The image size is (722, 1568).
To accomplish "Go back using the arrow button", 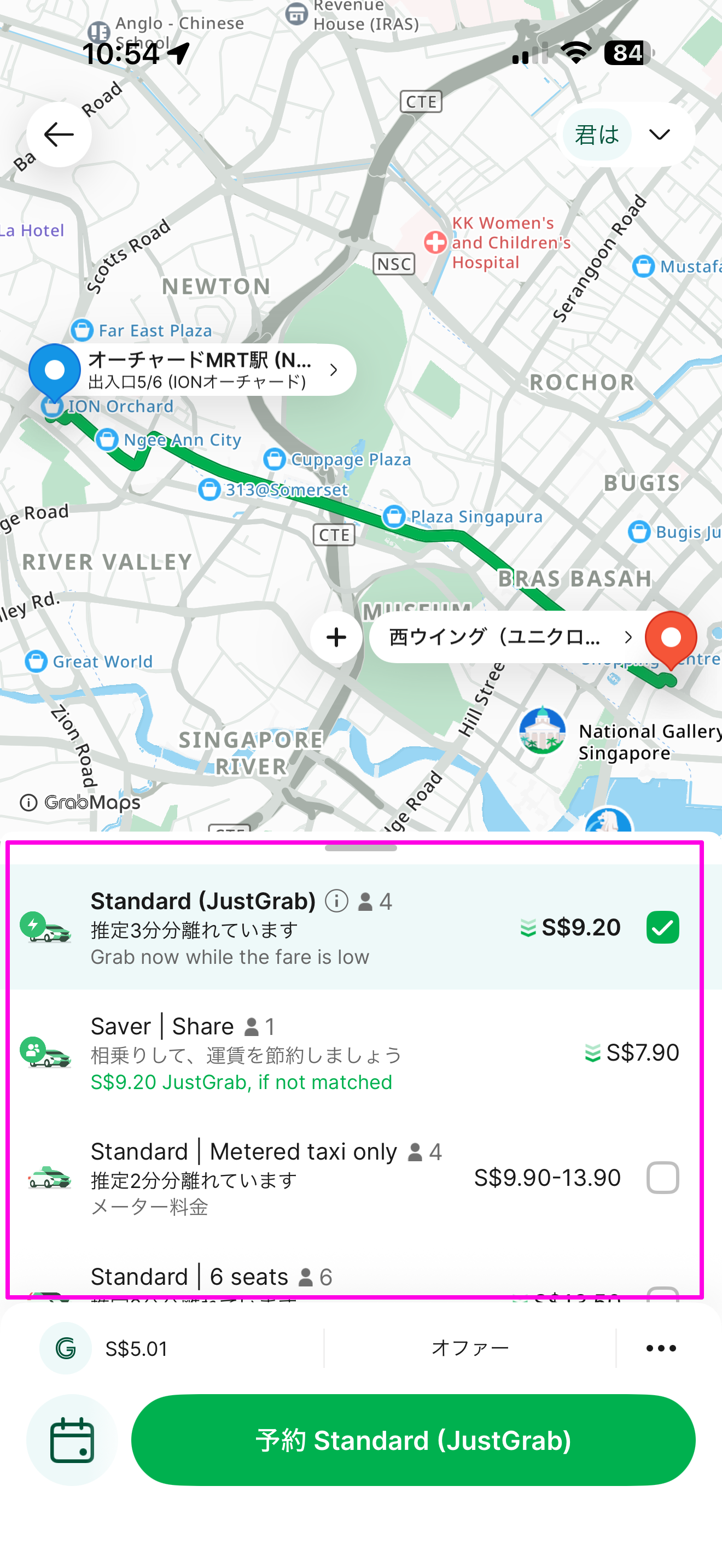I will (59, 134).
